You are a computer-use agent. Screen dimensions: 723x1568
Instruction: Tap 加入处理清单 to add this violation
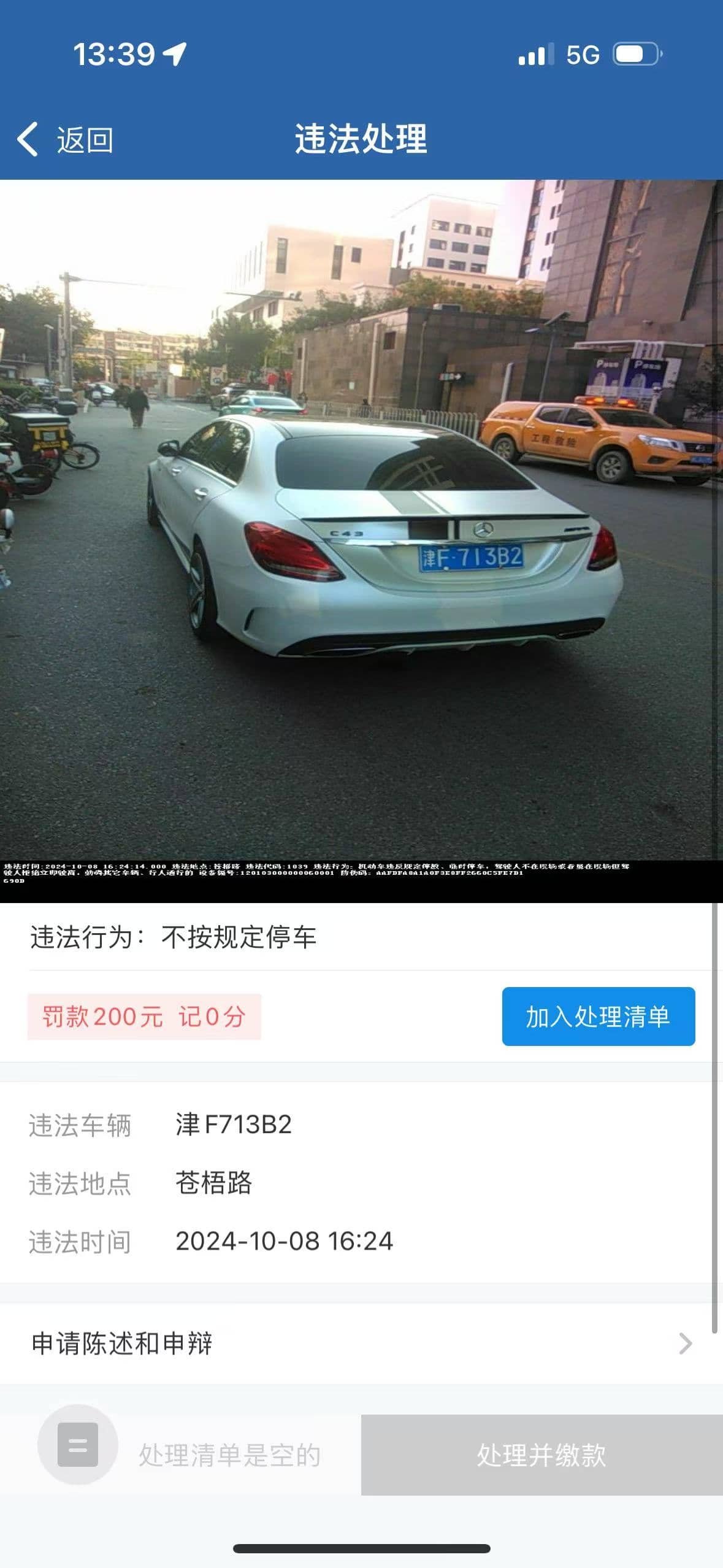598,1017
